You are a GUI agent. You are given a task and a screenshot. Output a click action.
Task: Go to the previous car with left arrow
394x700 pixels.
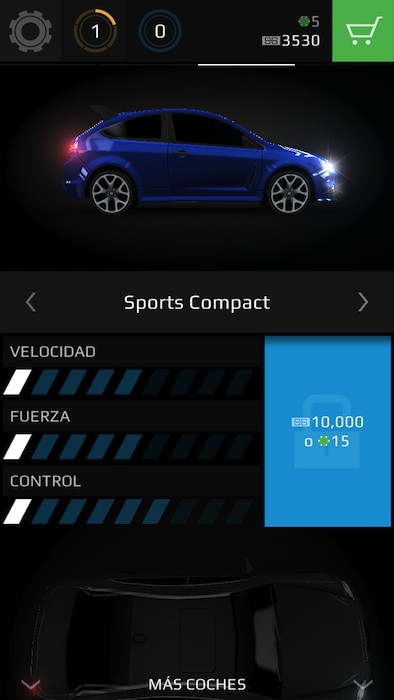coord(30,302)
